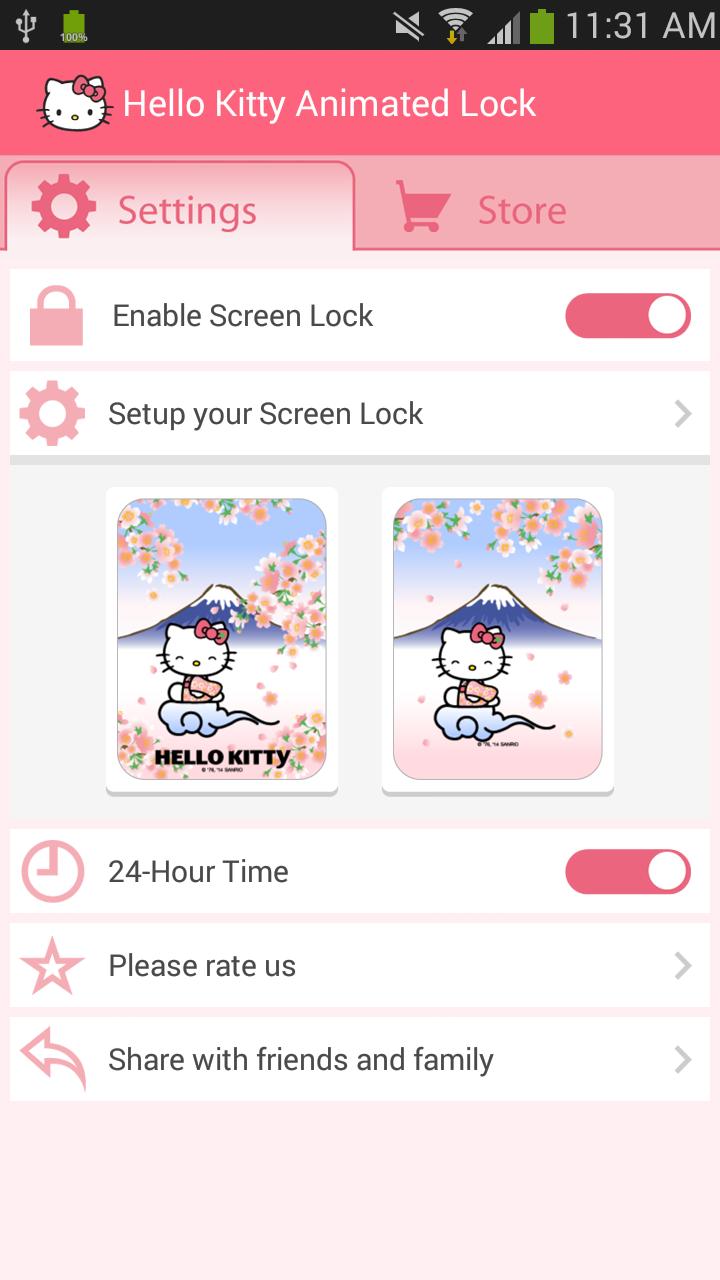Expand the Setup your Screen Lock chevron
This screenshot has width=720, height=1280.
(683, 413)
